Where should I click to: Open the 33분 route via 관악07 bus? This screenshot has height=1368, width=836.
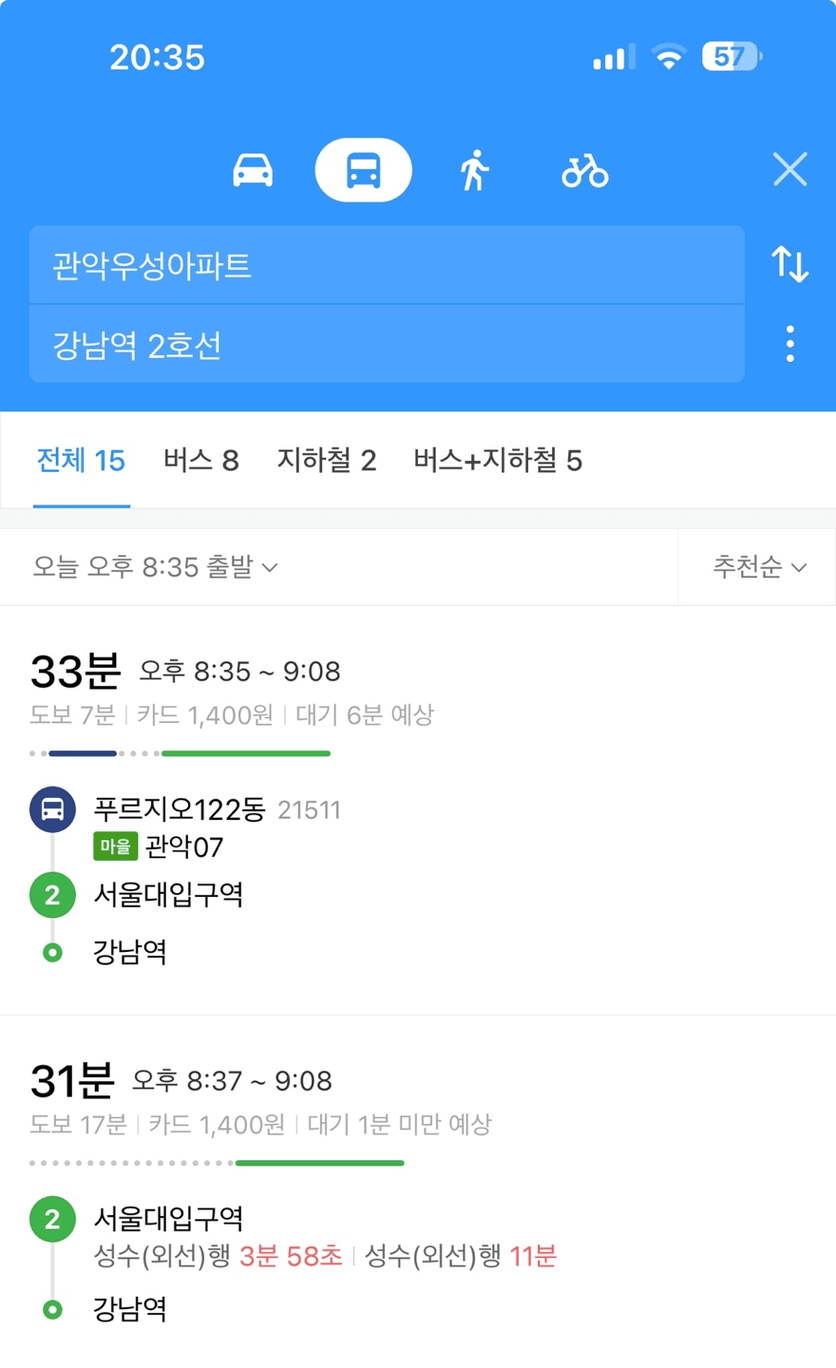tap(418, 810)
